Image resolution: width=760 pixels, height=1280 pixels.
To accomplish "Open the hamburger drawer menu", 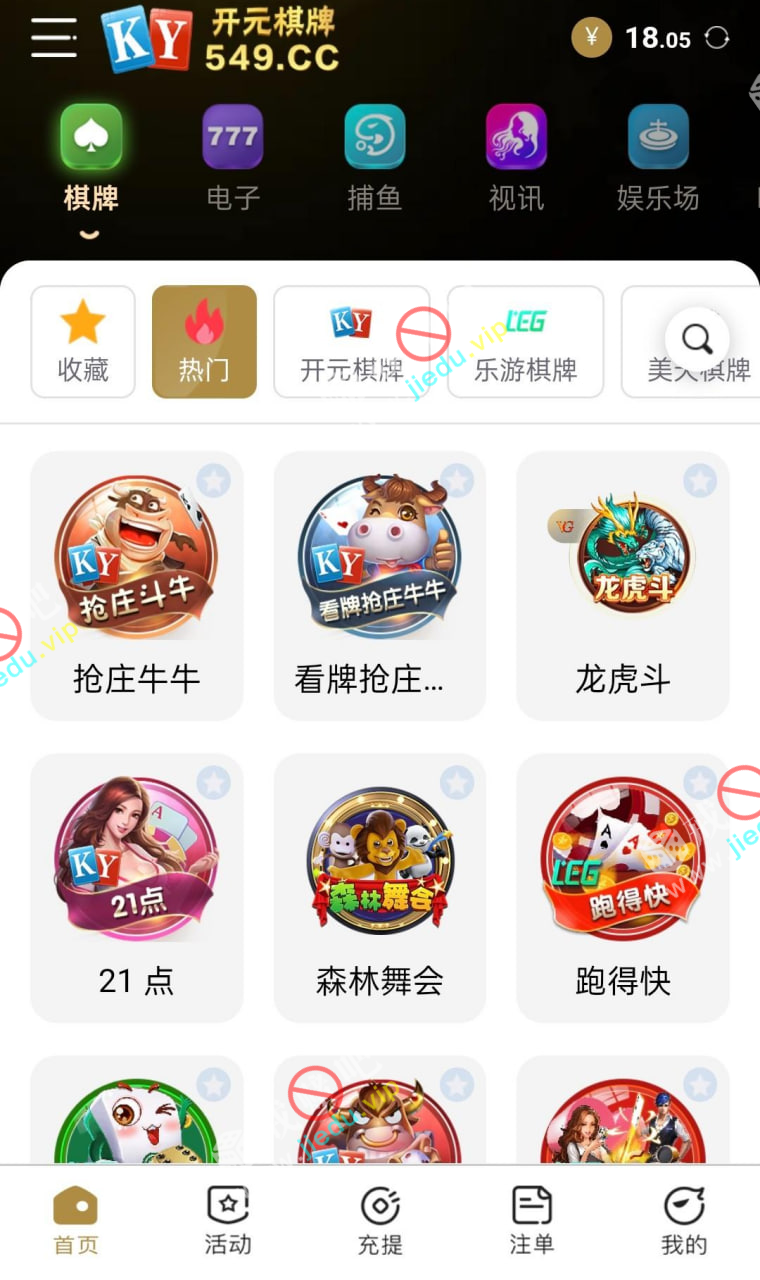I will tap(54, 38).
